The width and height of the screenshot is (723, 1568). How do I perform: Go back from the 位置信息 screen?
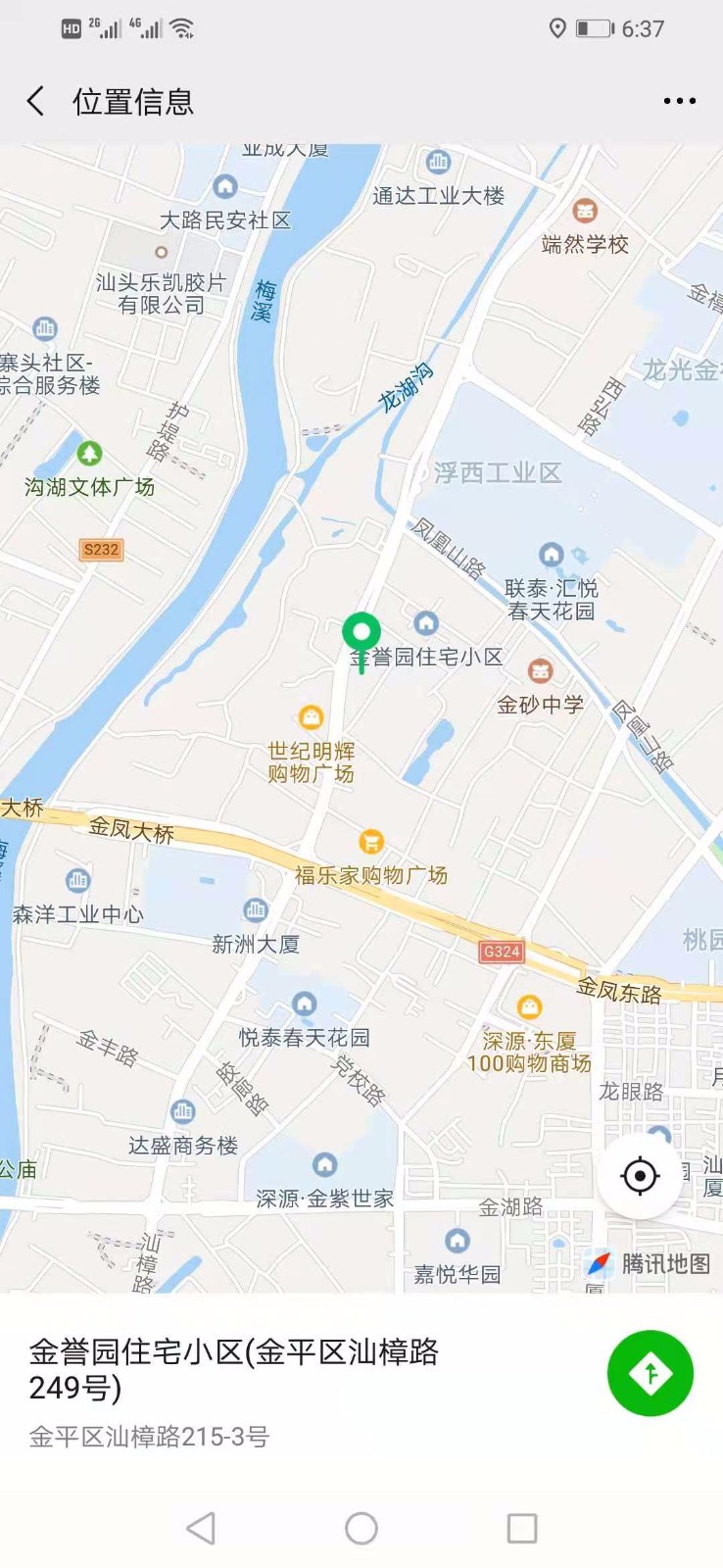(x=36, y=101)
